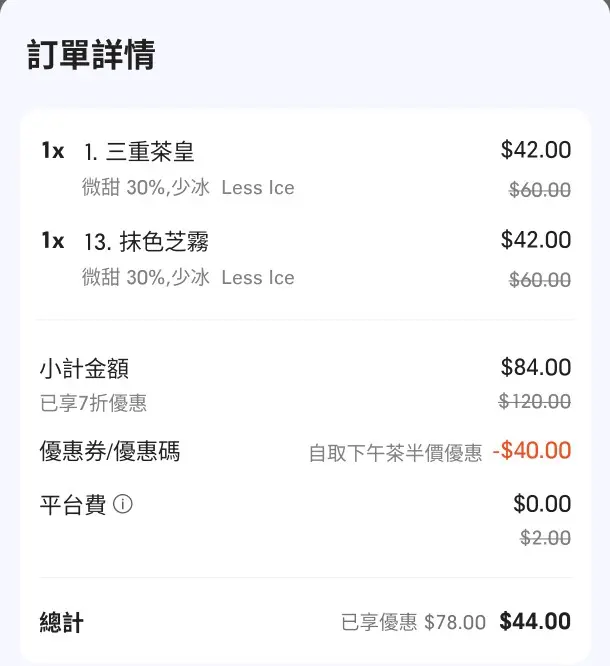Image resolution: width=610 pixels, height=666 pixels.
Task: Open the info icon beside 平台費
Action: (123, 504)
